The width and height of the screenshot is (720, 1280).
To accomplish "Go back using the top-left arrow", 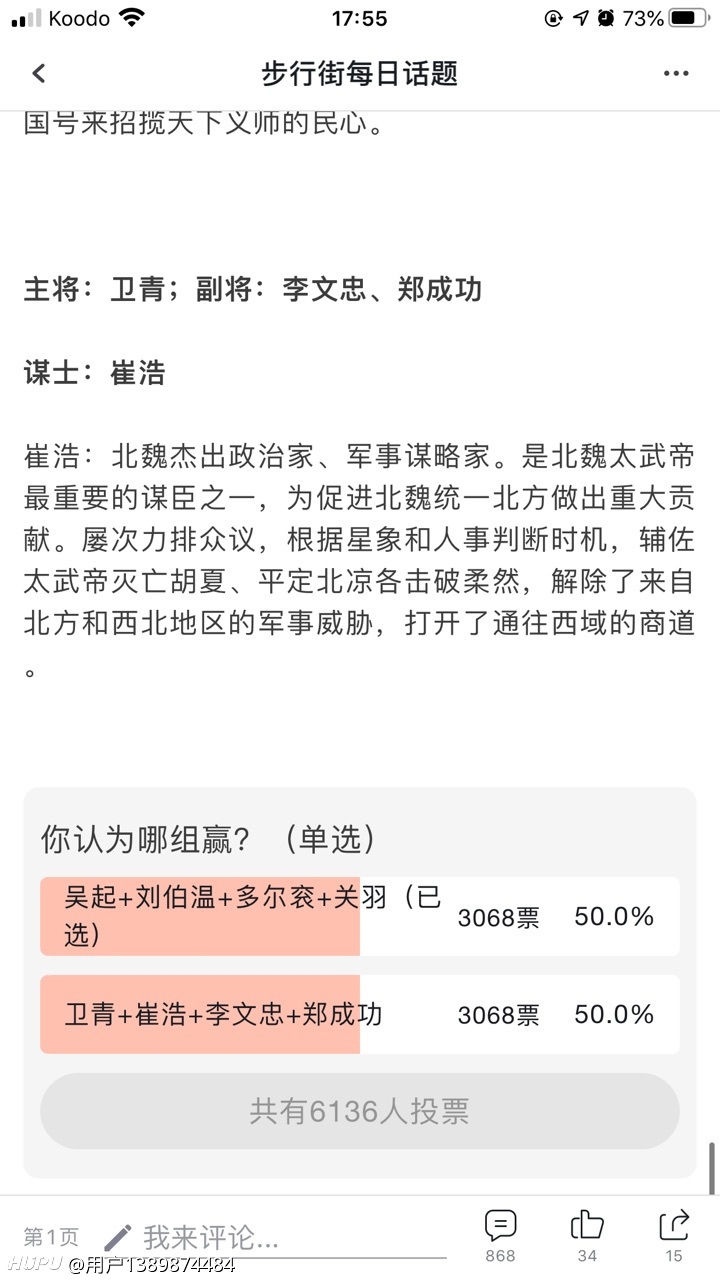I will click(x=39, y=73).
